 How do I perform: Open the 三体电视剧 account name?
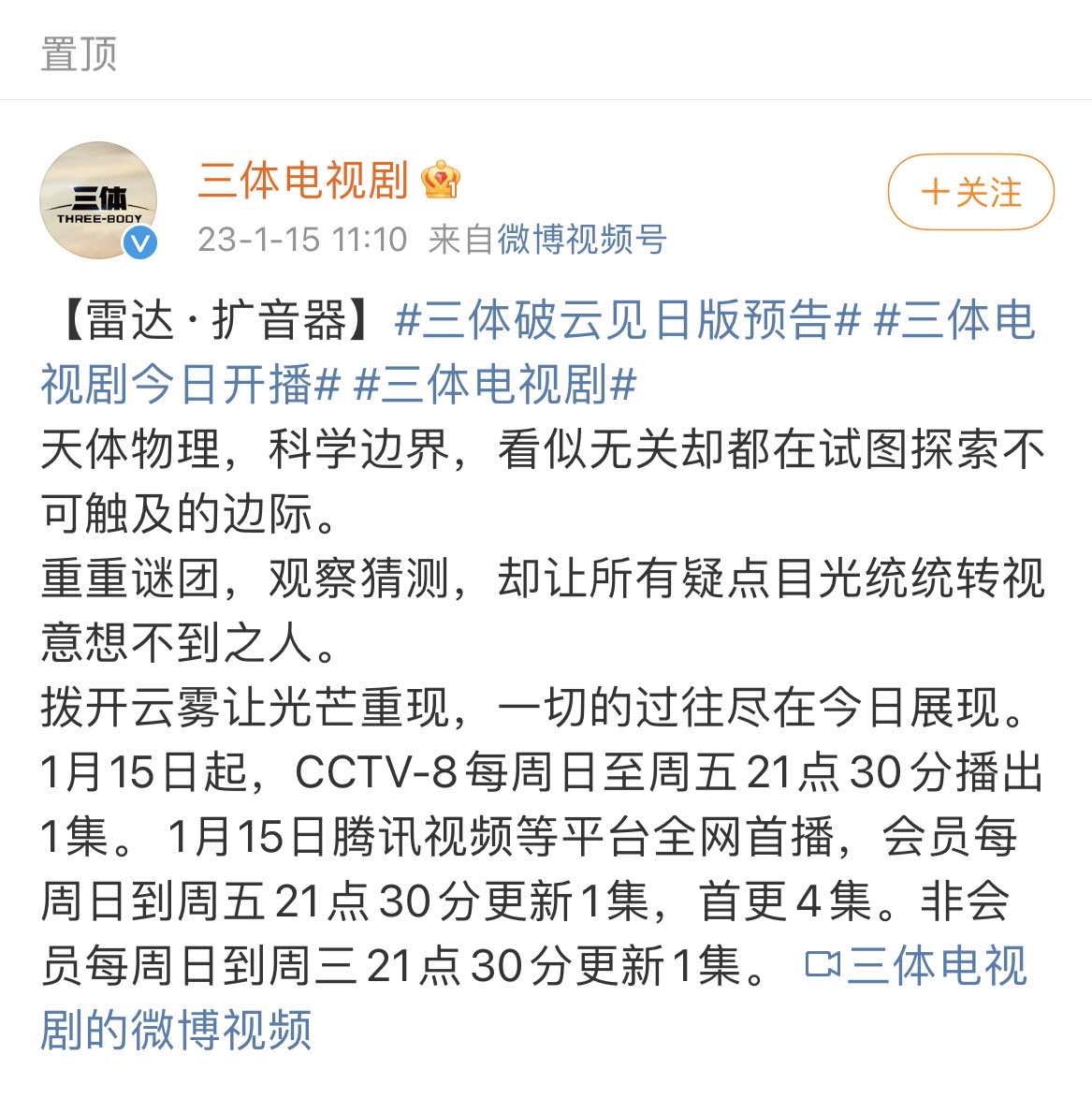tap(303, 180)
